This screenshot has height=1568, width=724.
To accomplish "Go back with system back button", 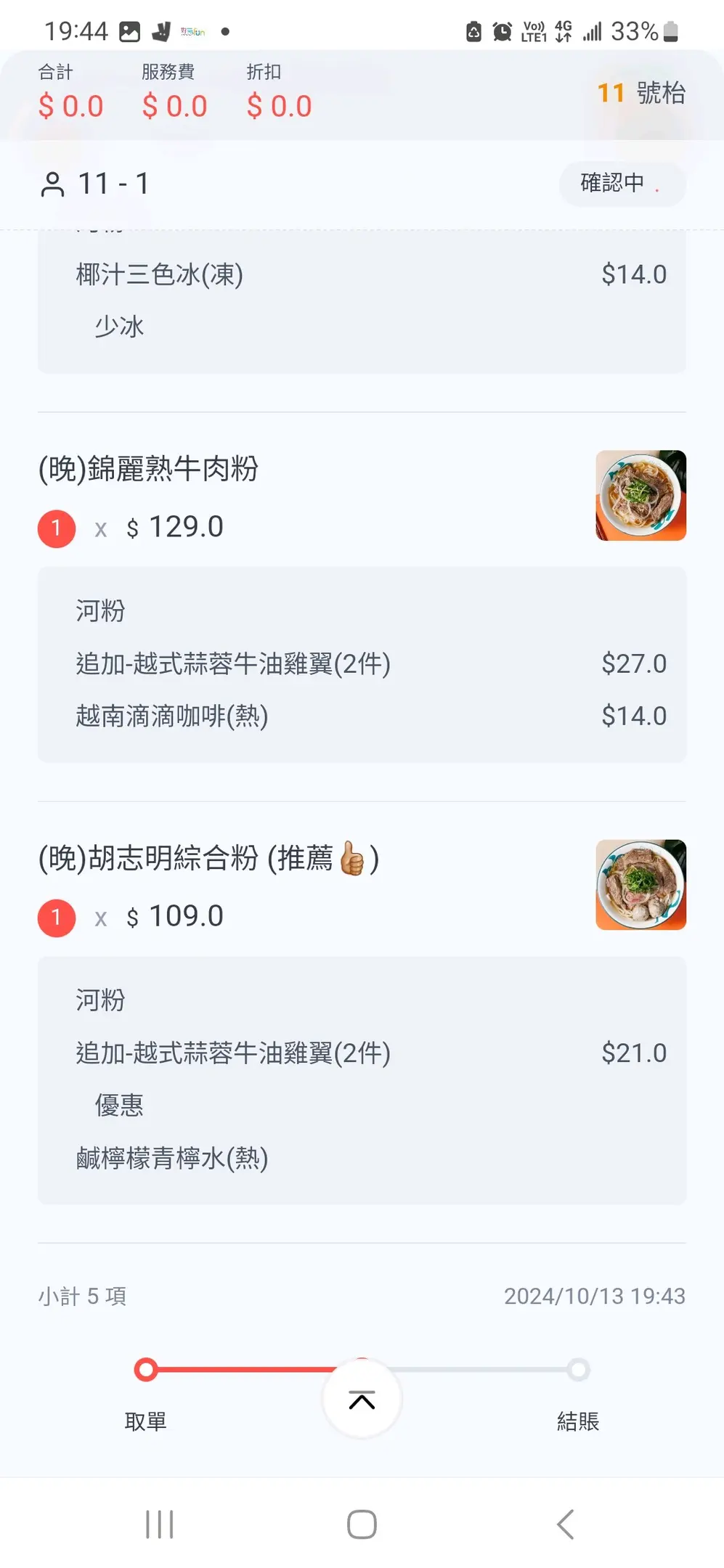I will tap(565, 1524).
